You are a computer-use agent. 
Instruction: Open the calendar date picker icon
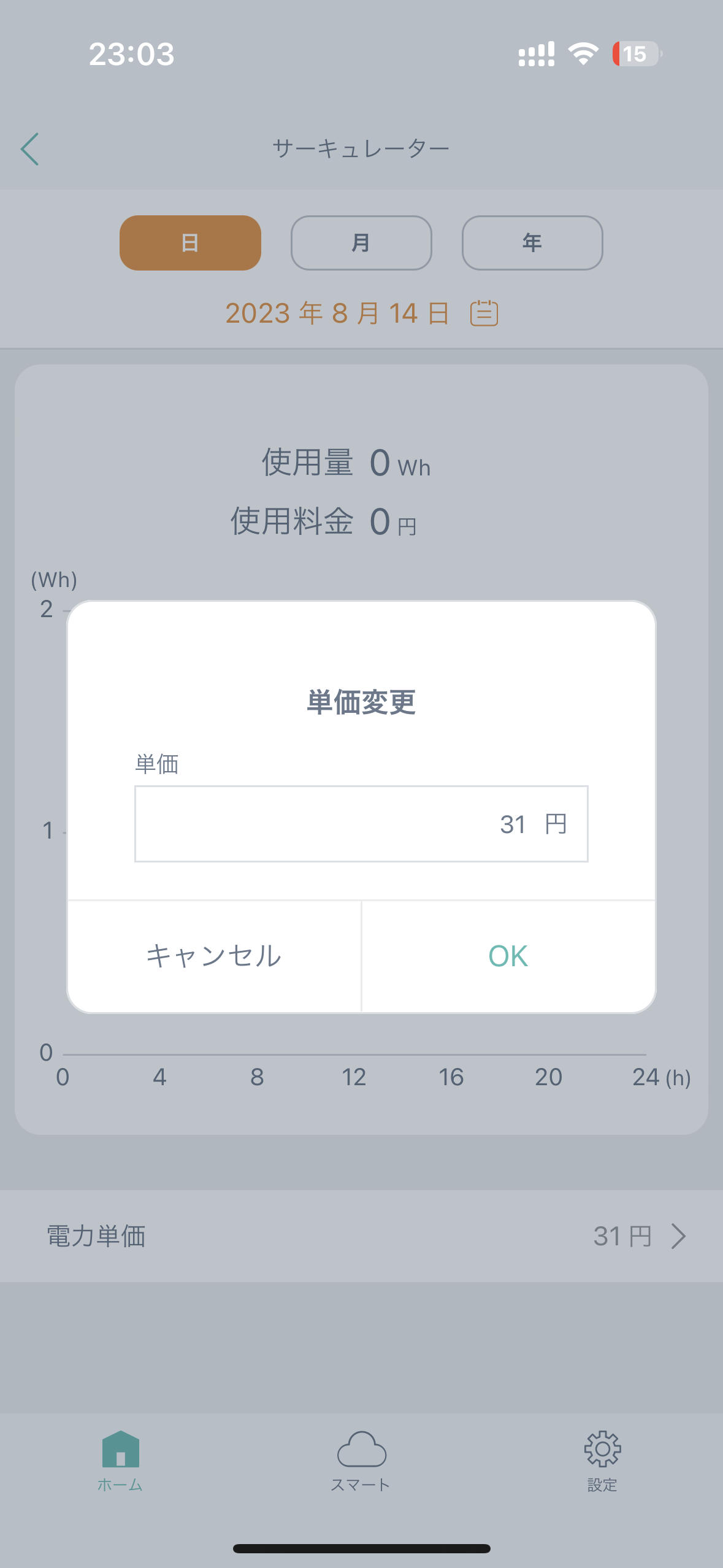[484, 313]
